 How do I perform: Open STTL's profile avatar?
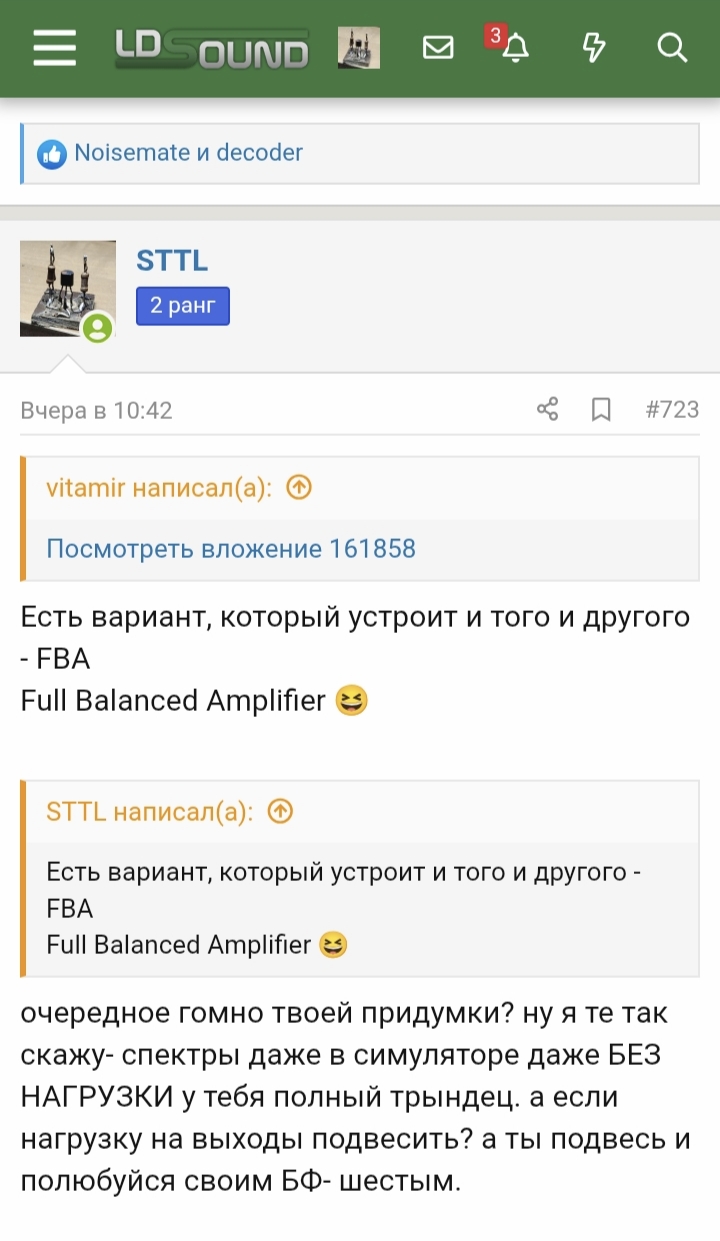point(67,289)
